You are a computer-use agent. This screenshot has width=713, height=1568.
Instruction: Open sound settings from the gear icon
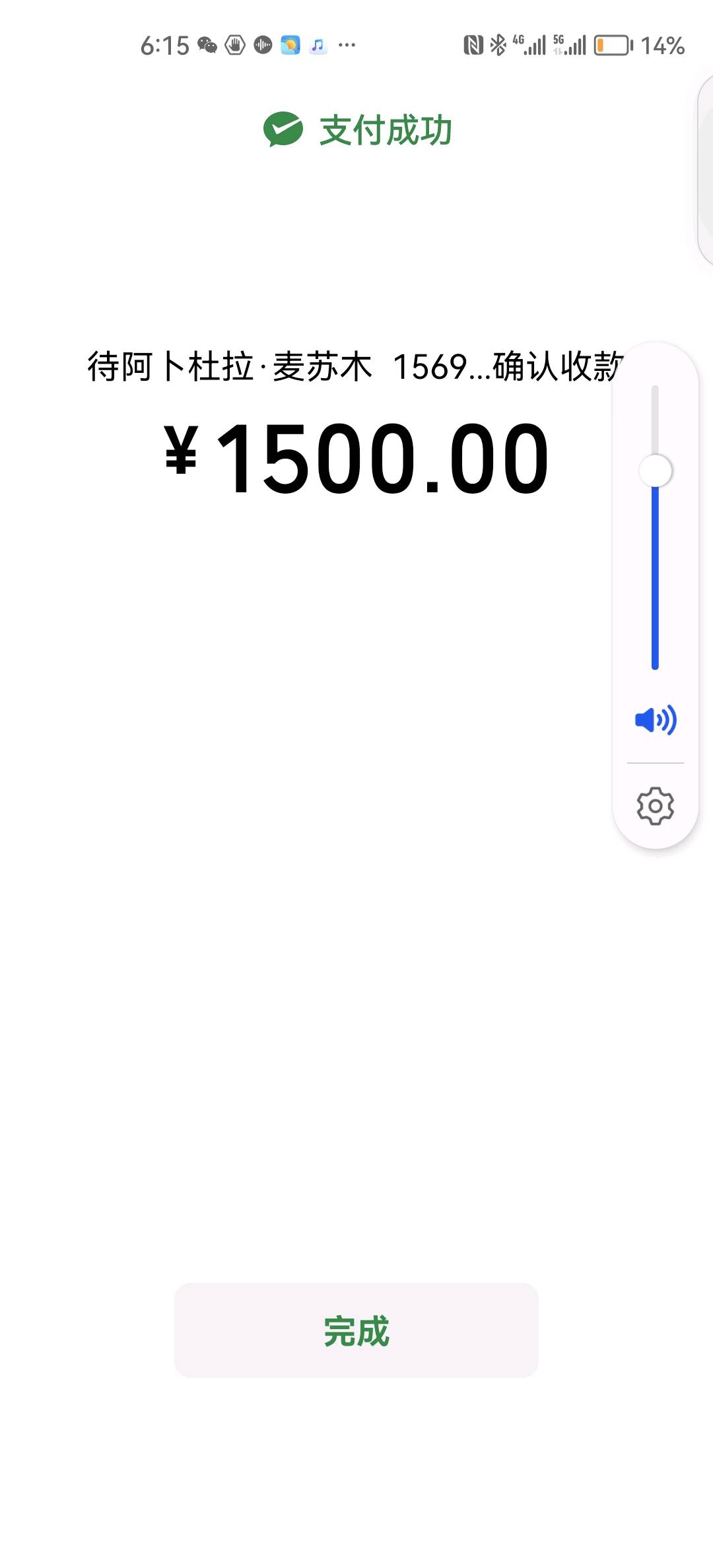tap(656, 806)
